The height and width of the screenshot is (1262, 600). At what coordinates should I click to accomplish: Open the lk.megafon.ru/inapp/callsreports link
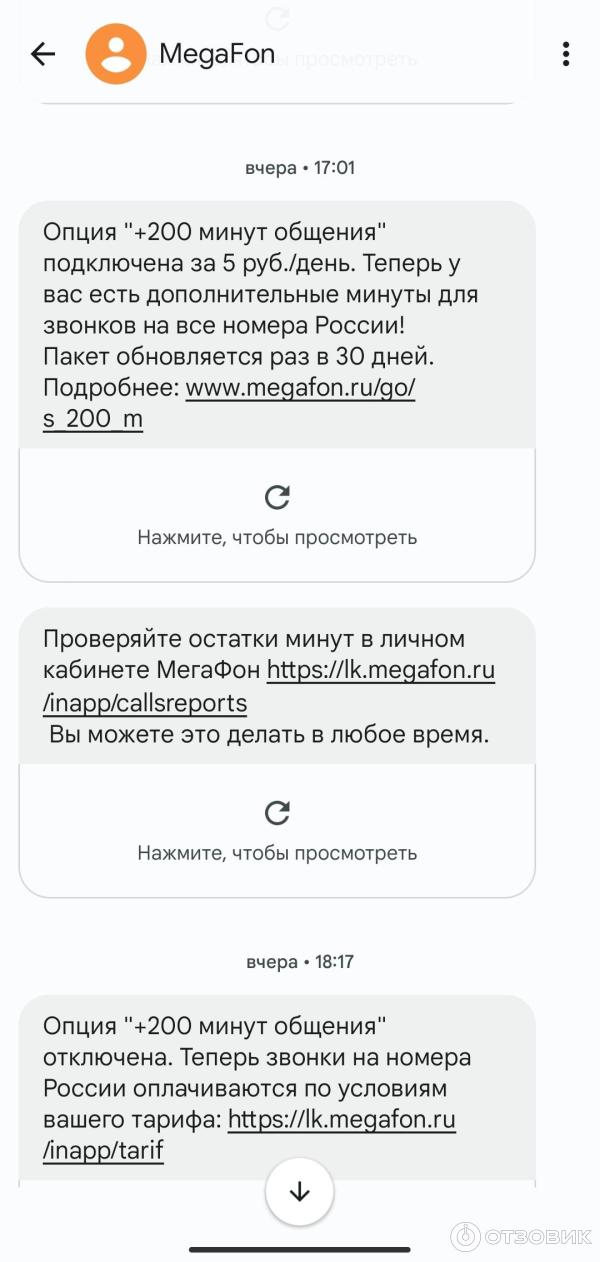click(381, 670)
